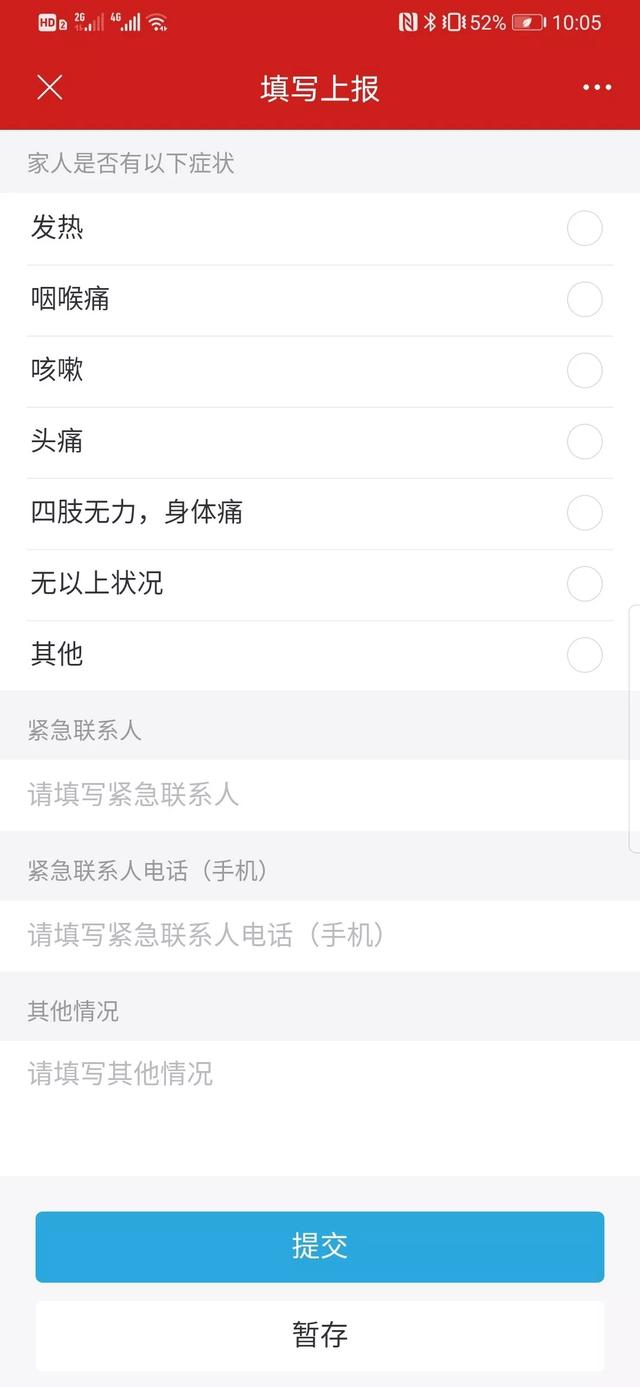Image resolution: width=640 pixels, height=1387 pixels.
Task: Choose the 头痛 option
Action: 320,442
